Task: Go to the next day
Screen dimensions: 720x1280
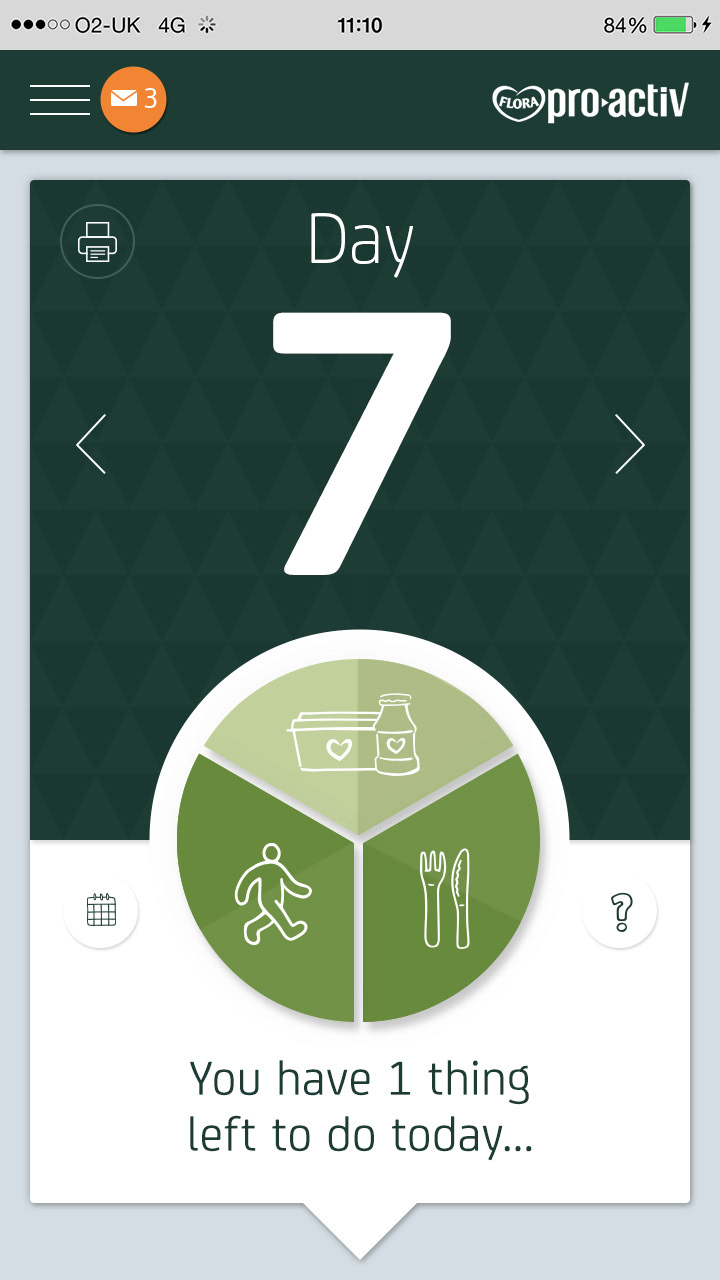Action: tap(629, 444)
